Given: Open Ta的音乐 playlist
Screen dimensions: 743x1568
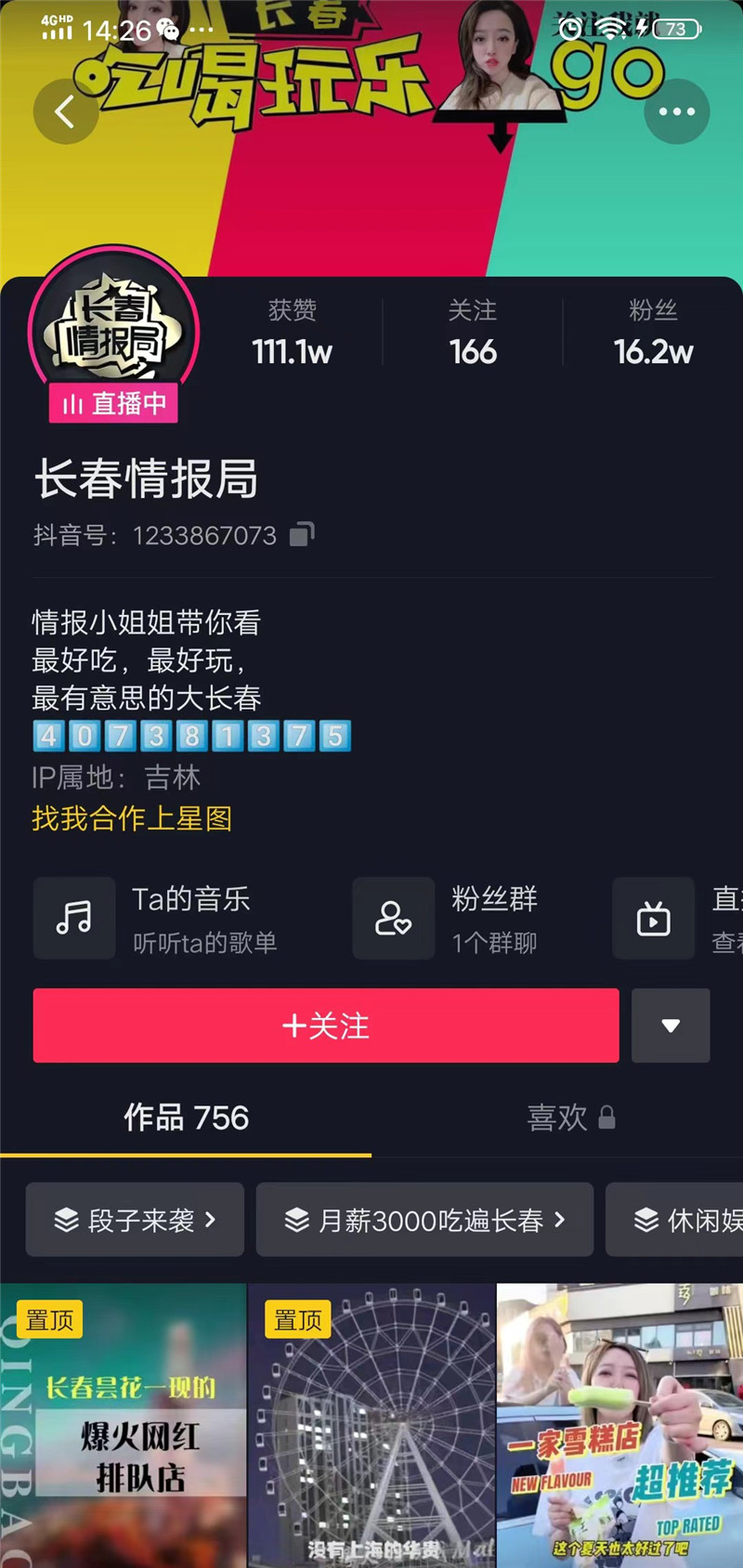Looking at the screenshot, I should (x=158, y=919).
